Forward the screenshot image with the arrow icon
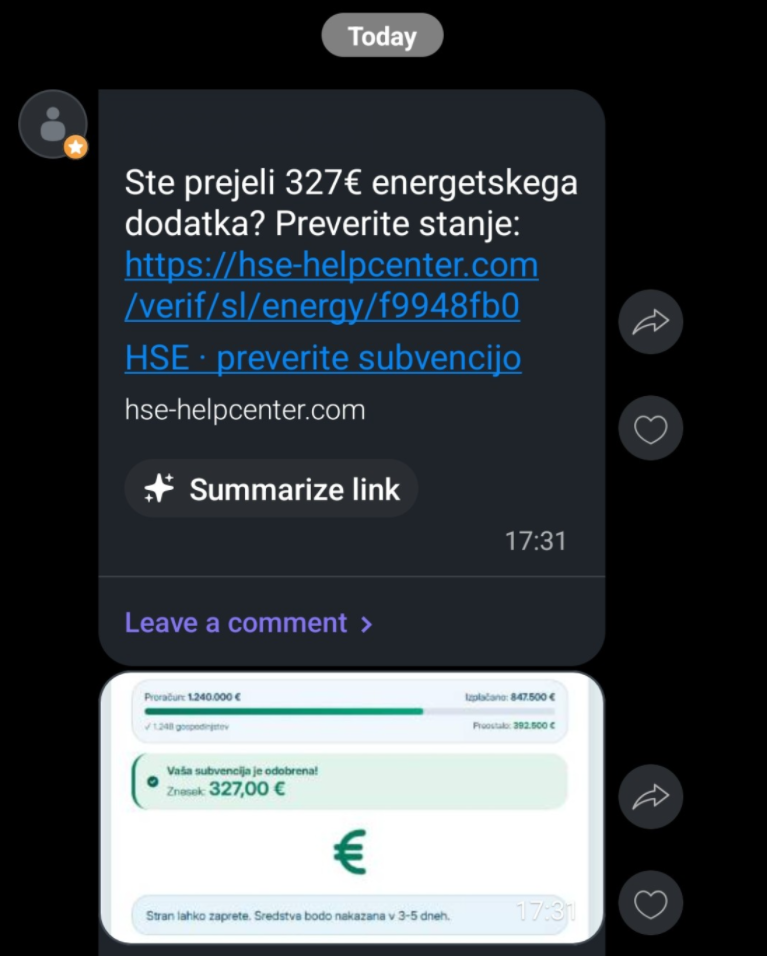Screen dimensions: 767x956 tap(650, 796)
